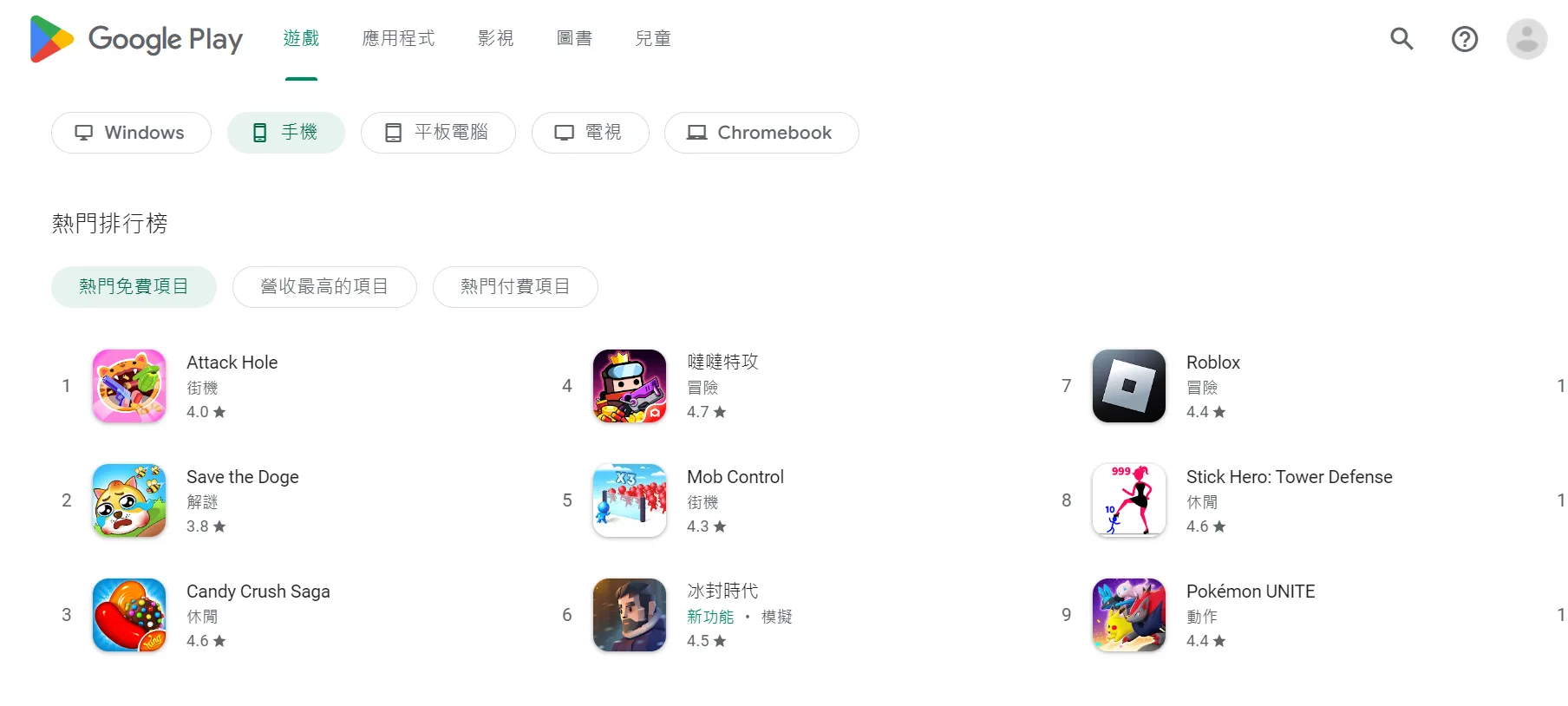Open the search icon
Image resolution: width=1568 pixels, height=706 pixels.
[x=1401, y=39]
